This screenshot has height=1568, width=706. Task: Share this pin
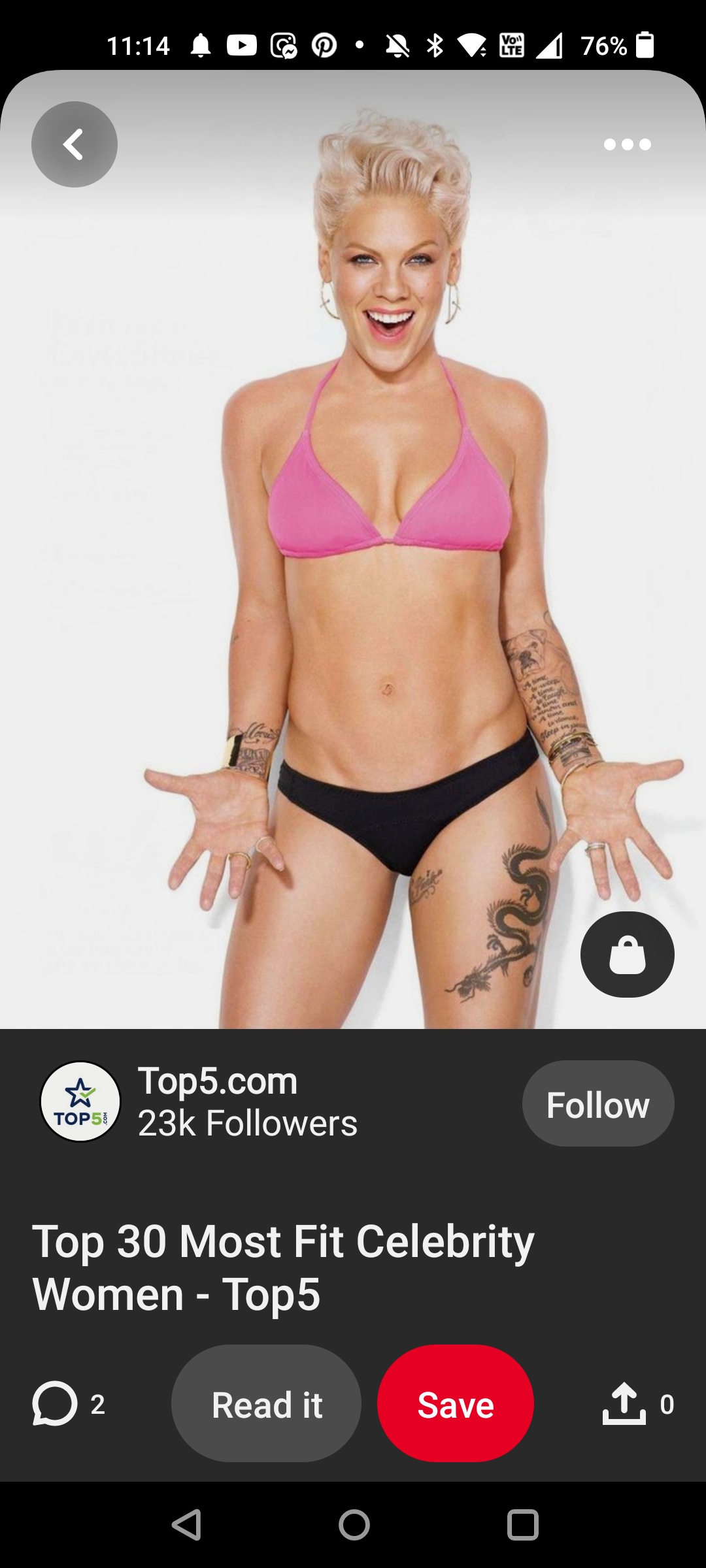pyautogui.click(x=624, y=1403)
